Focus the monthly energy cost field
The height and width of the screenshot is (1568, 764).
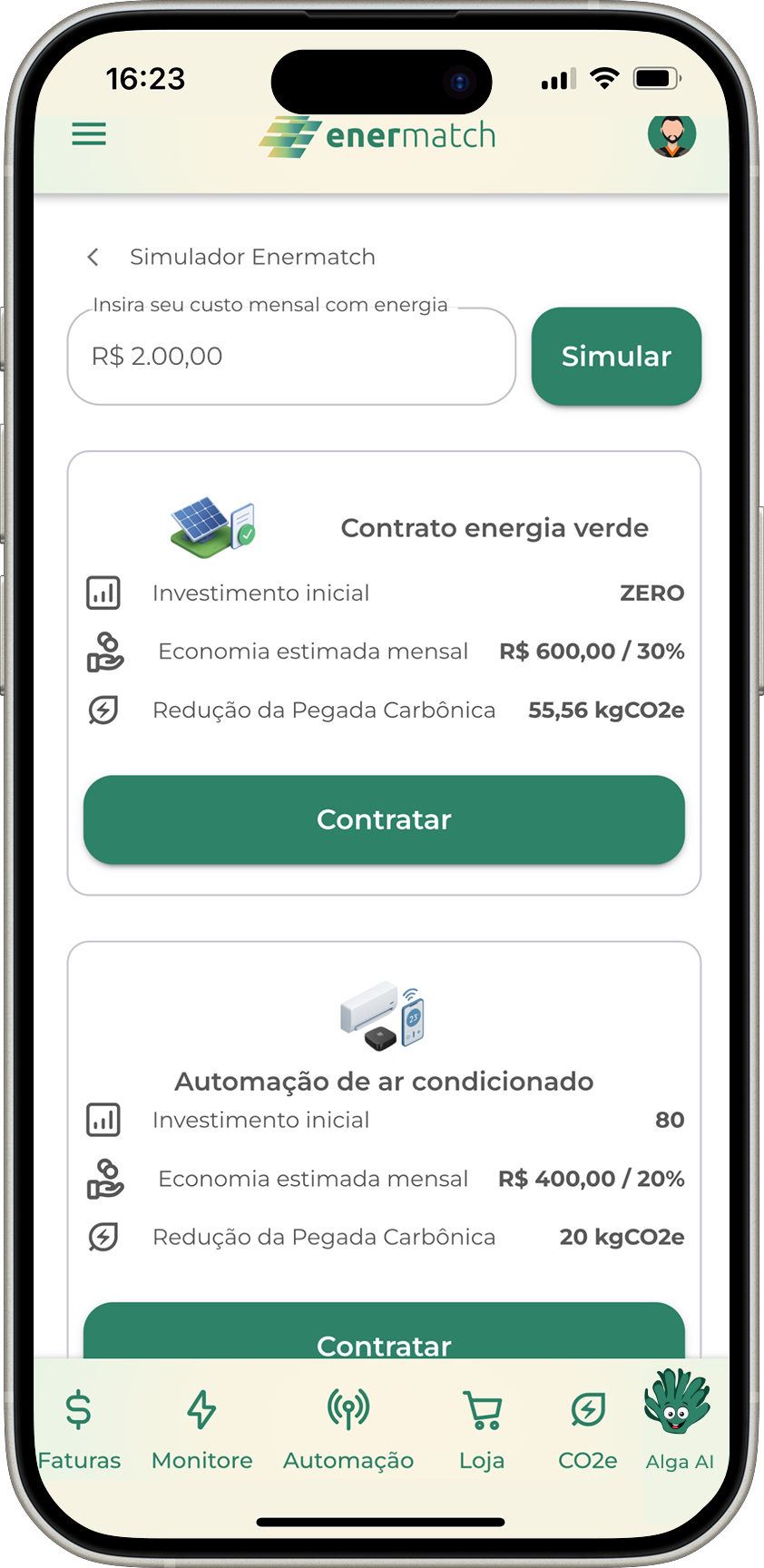pyautogui.click(x=291, y=357)
